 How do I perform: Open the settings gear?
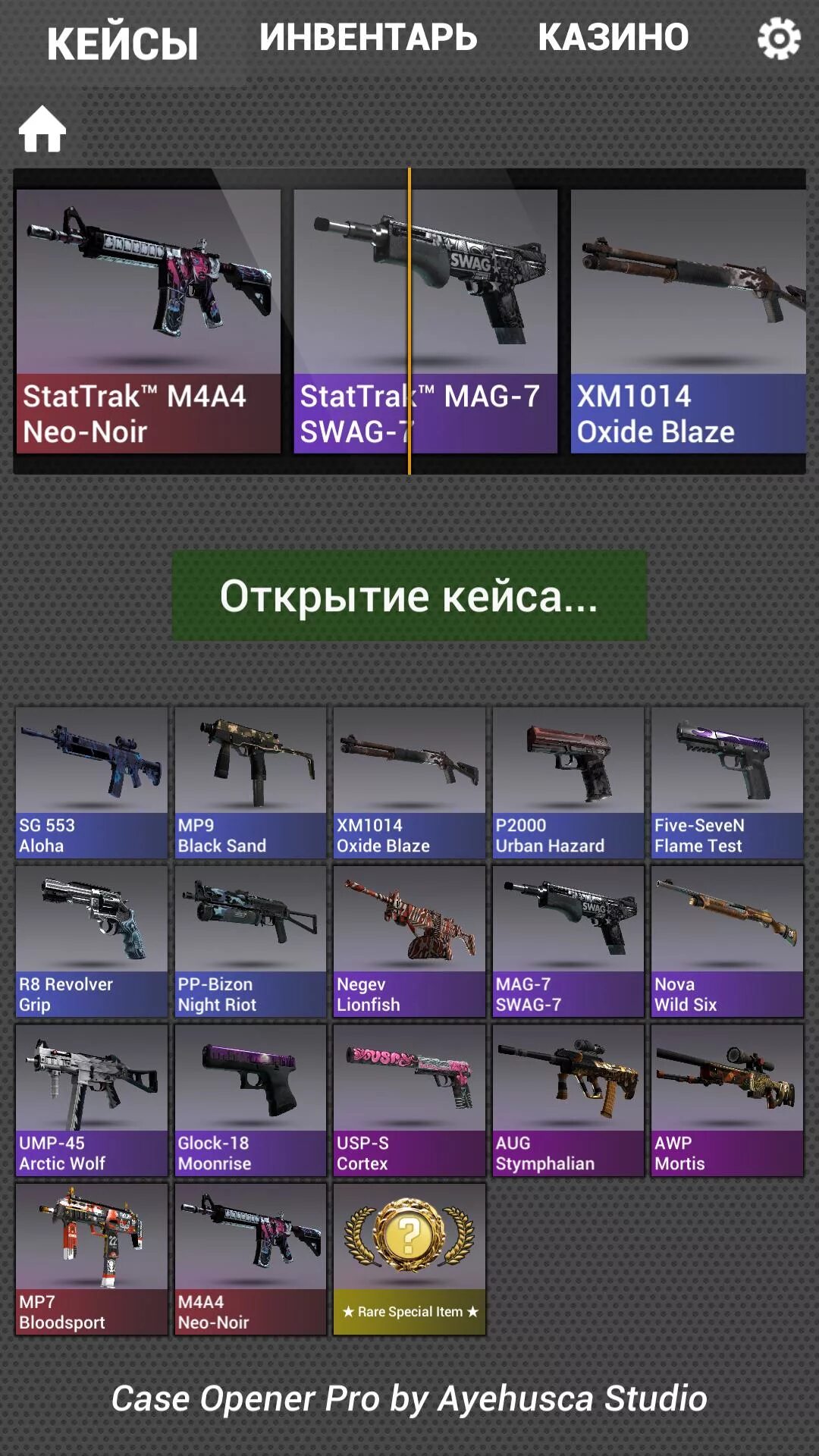click(779, 39)
